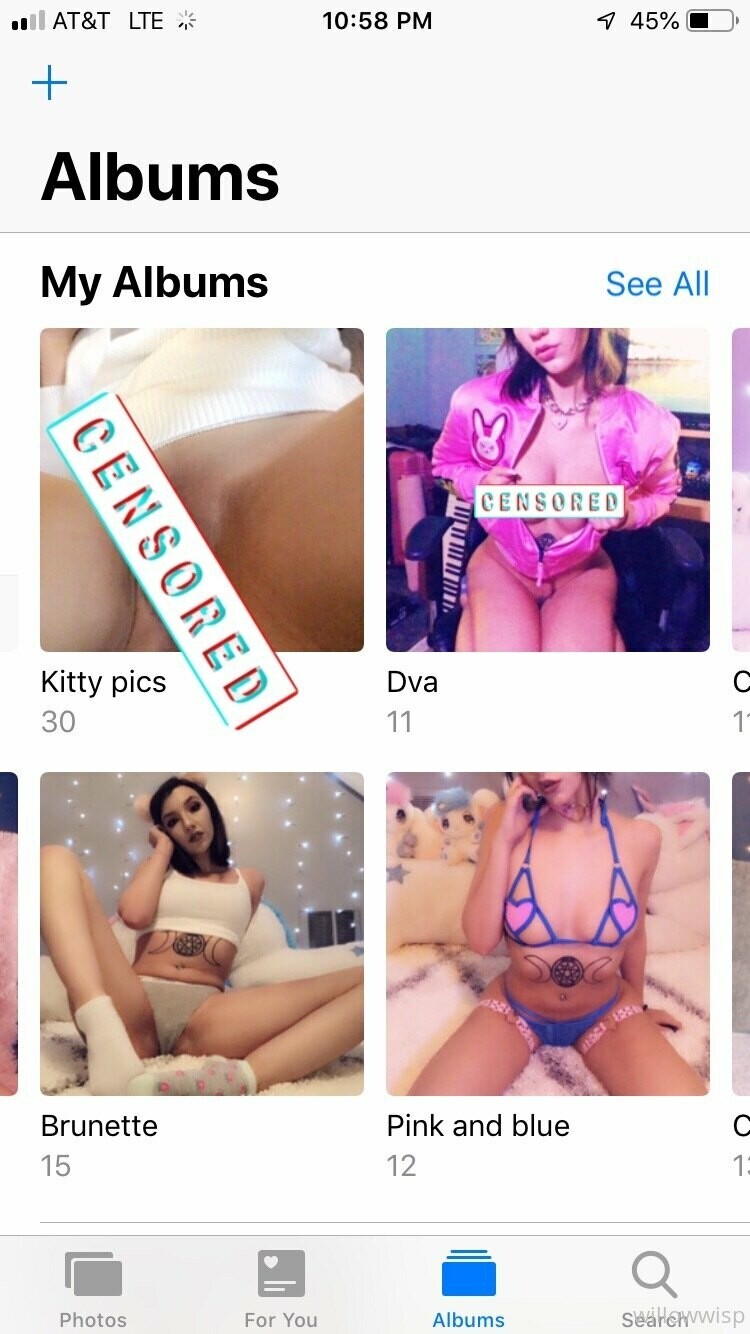Open the Brunette album
Viewport: 750px width, 1334px height.
pos(202,934)
